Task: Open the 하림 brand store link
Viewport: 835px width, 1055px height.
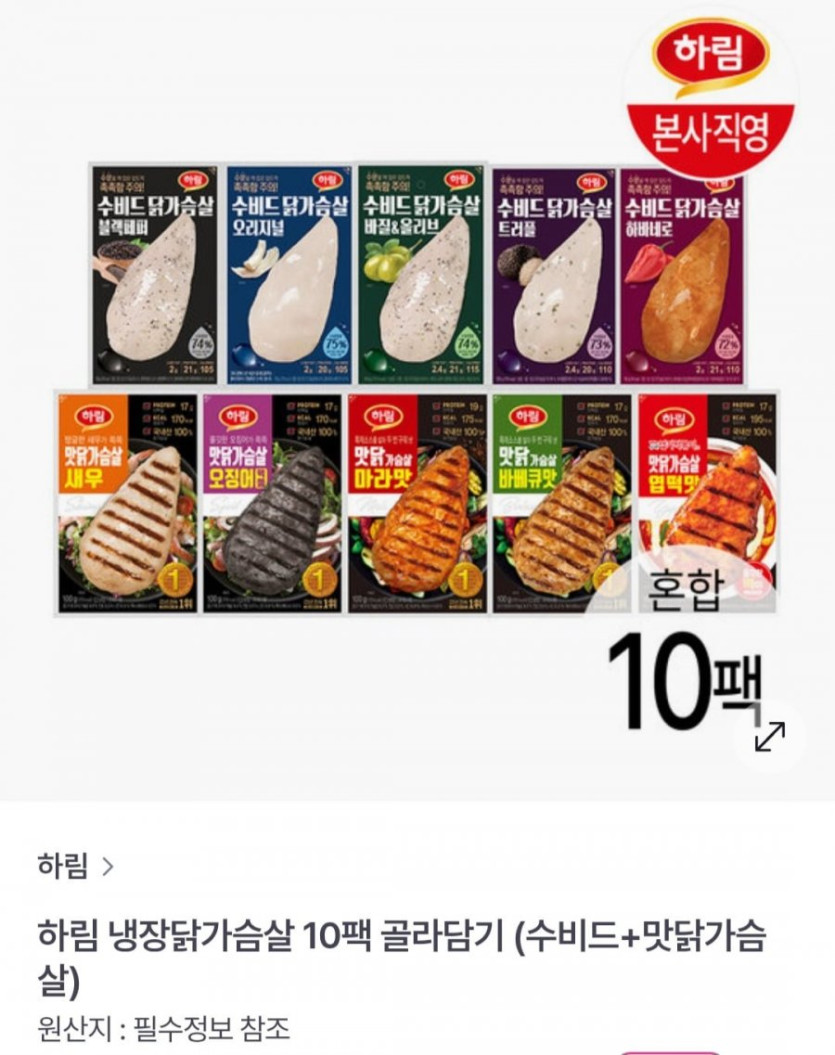Action: [x=75, y=865]
